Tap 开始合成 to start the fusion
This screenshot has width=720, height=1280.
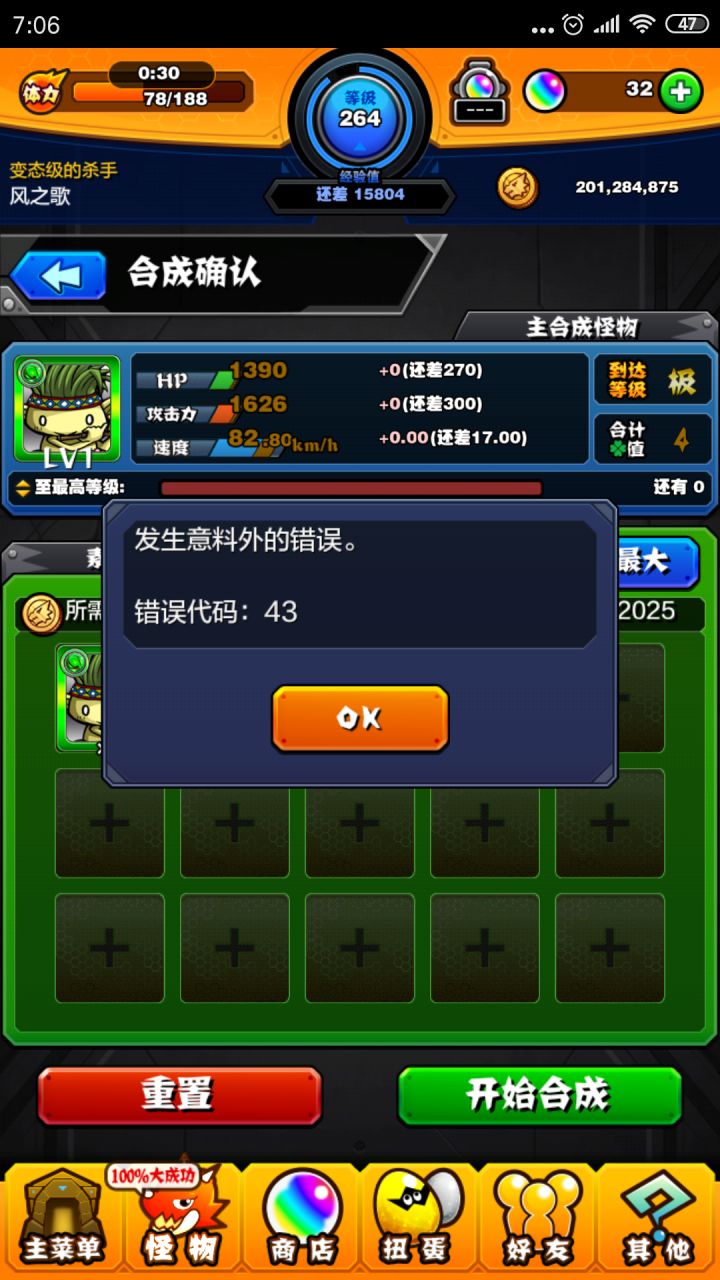click(x=539, y=1095)
